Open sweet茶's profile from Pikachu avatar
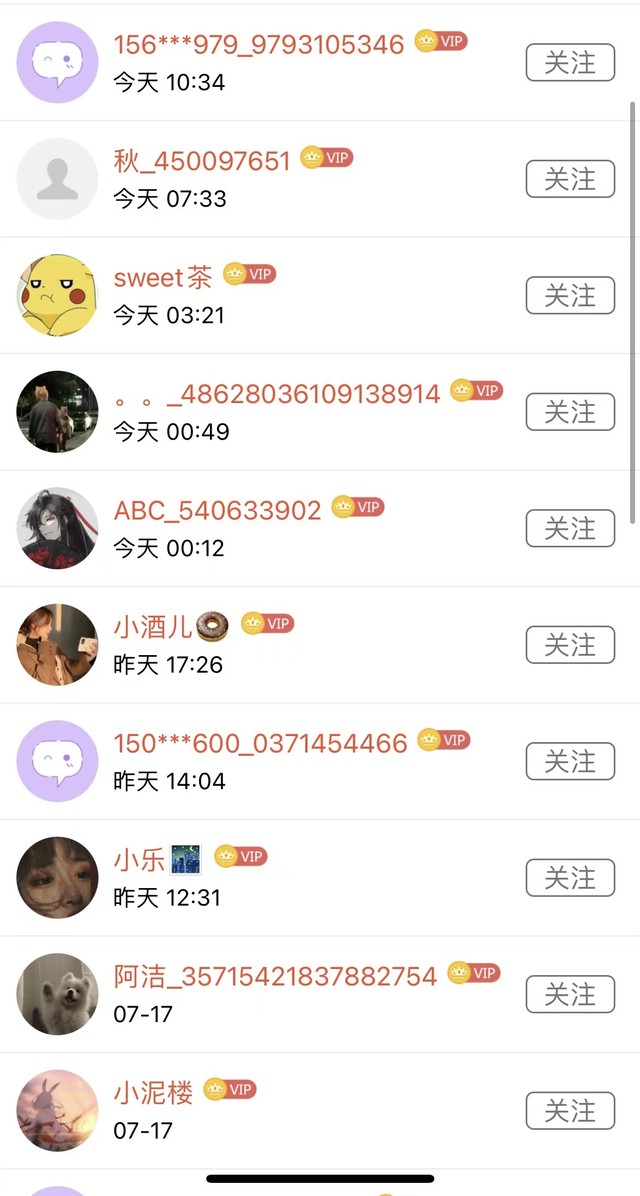This screenshot has height=1196, width=640. coord(58,296)
